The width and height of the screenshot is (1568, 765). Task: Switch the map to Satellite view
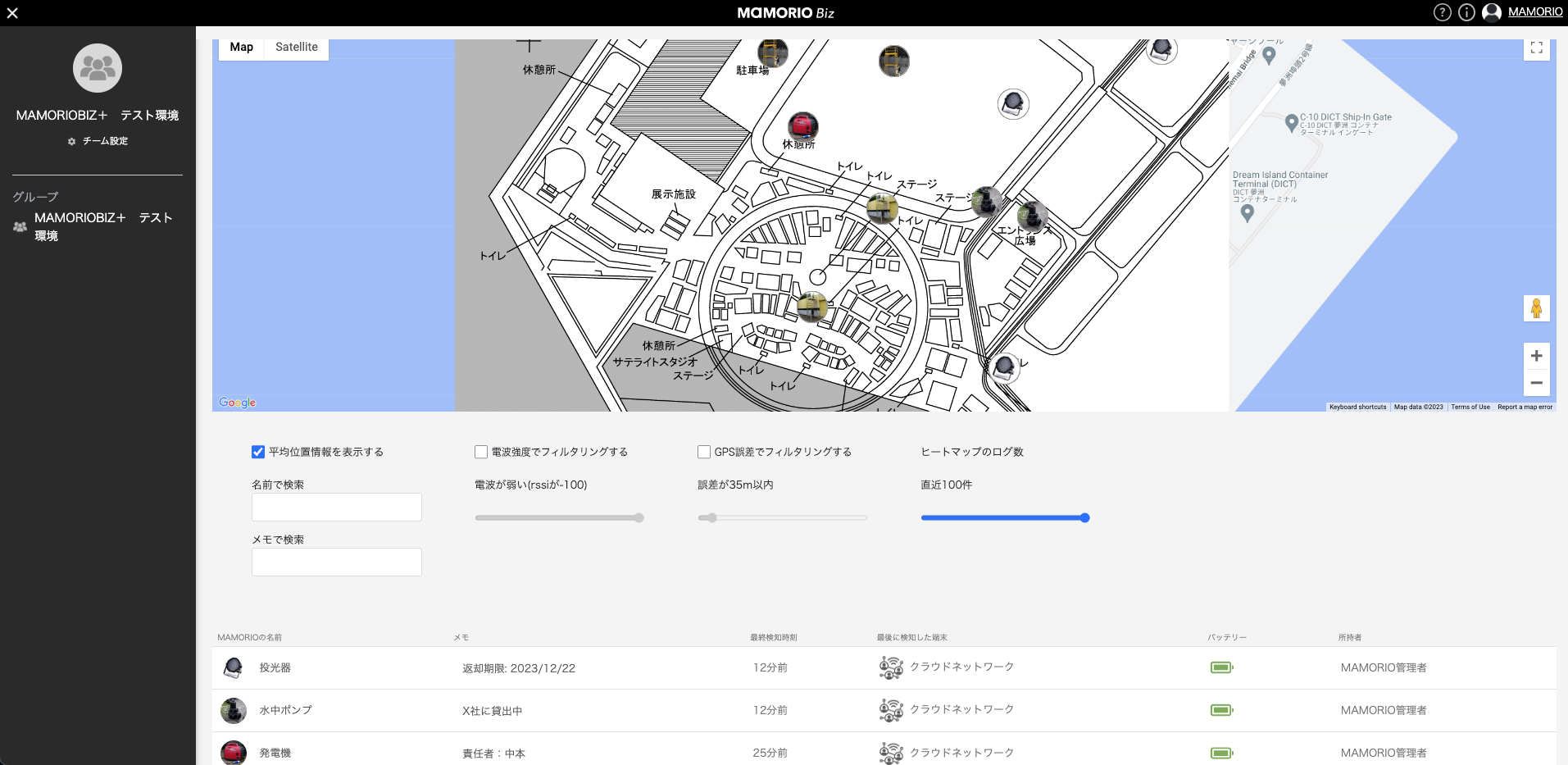tap(296, 47)
